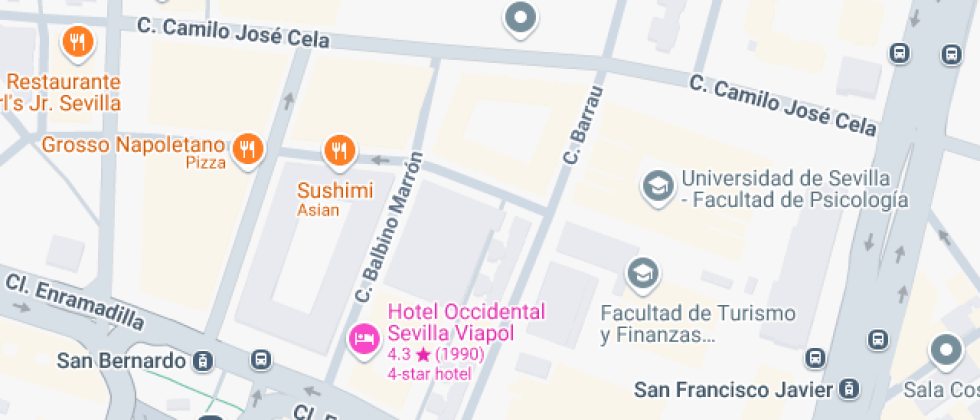Screen dimensions: 980x420
Task: Open the Hotel Occidental Sevilla Viapol pin
Action: tap(364, 341)
